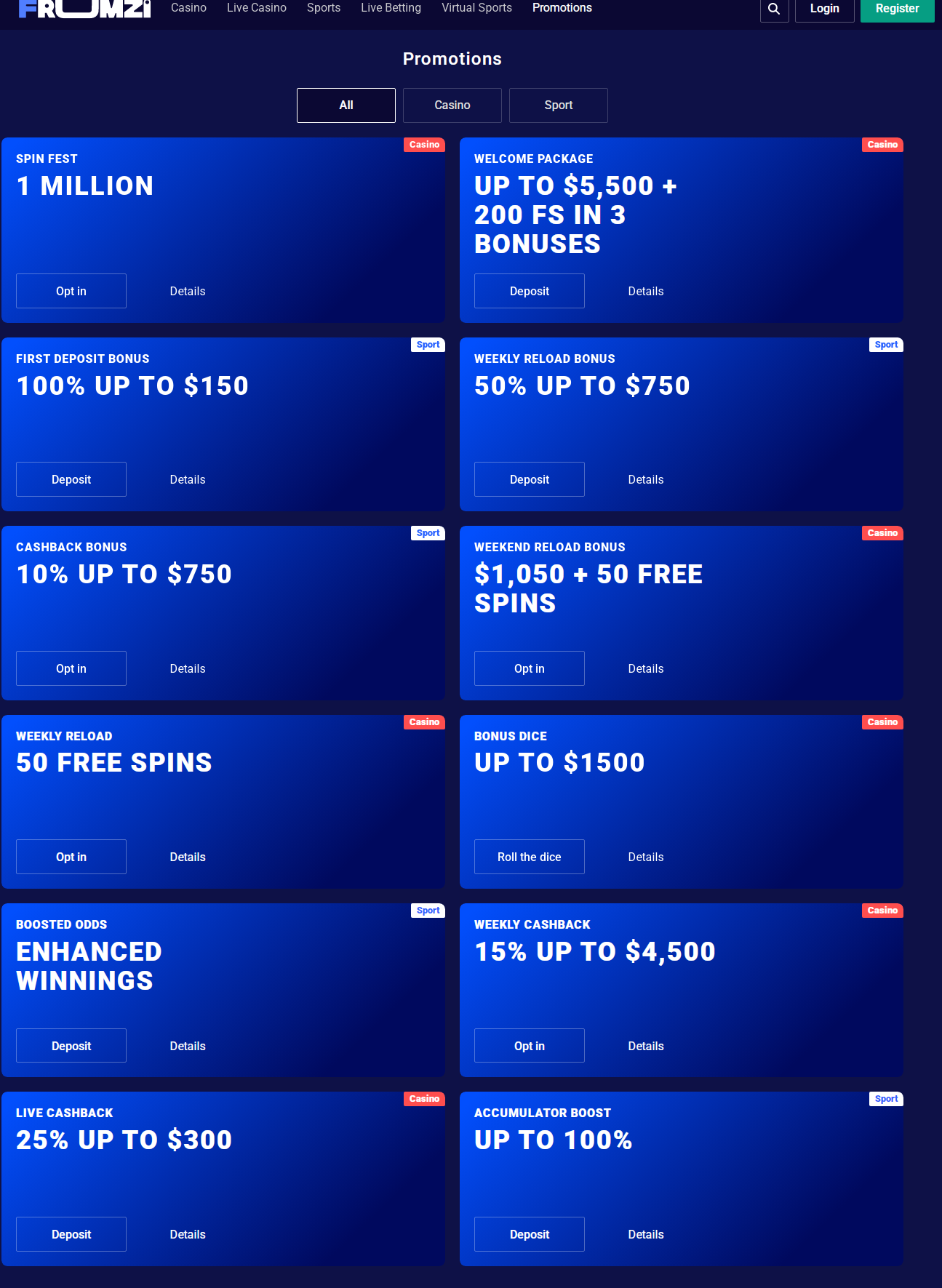The height and width of the screenshot is (1288, 942).
Task: Tap Deposit under Weekly Reload Bonus
Action: 529,479
